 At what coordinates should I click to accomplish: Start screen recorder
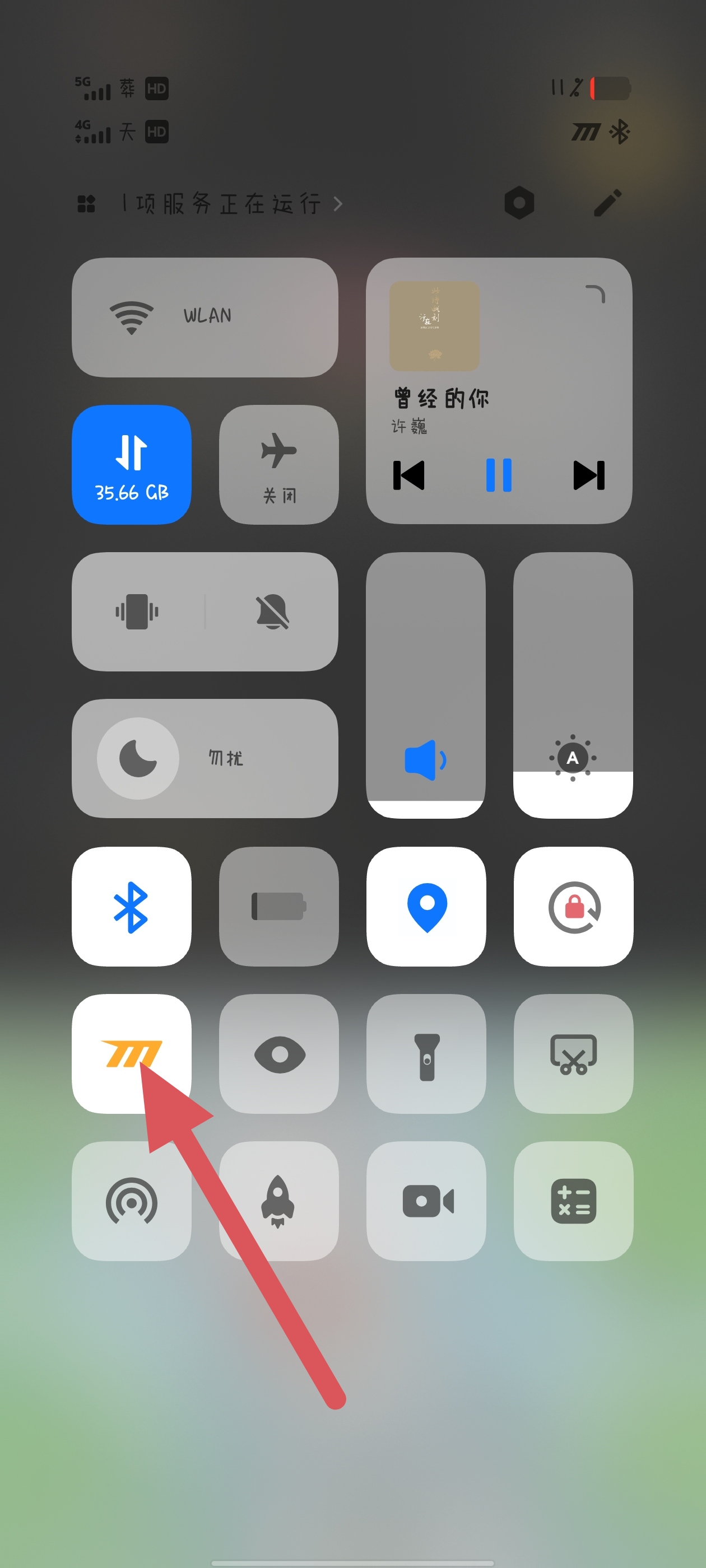click(426, 1201)
